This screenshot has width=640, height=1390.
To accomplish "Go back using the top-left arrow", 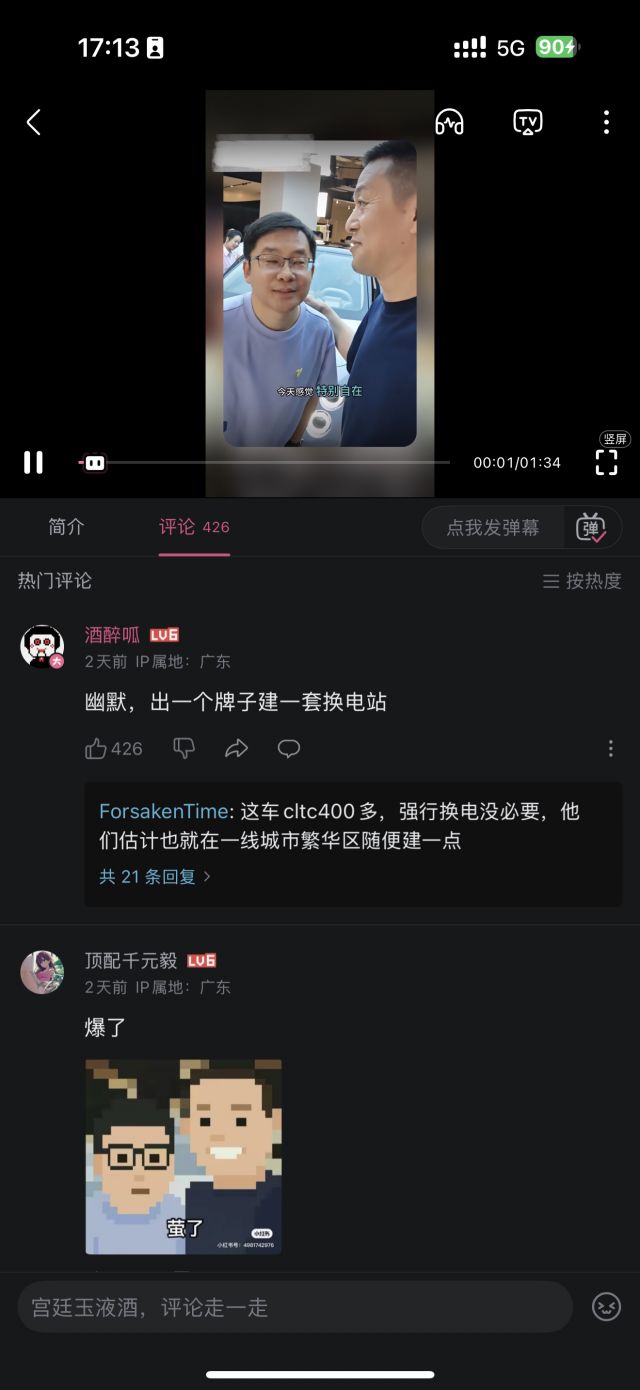I will [x=34, y=123].
